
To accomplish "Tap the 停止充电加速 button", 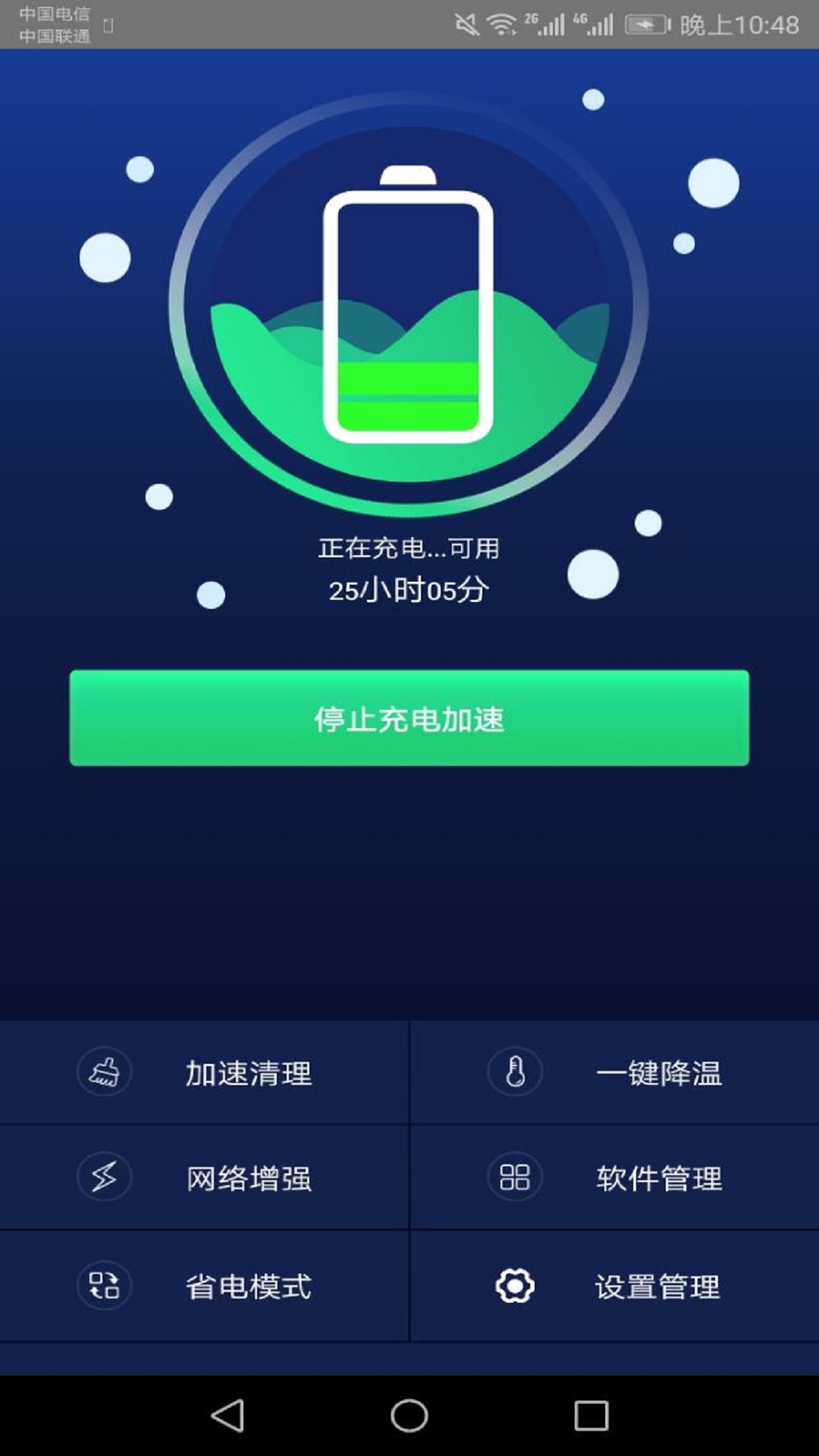I will (409, 717).
